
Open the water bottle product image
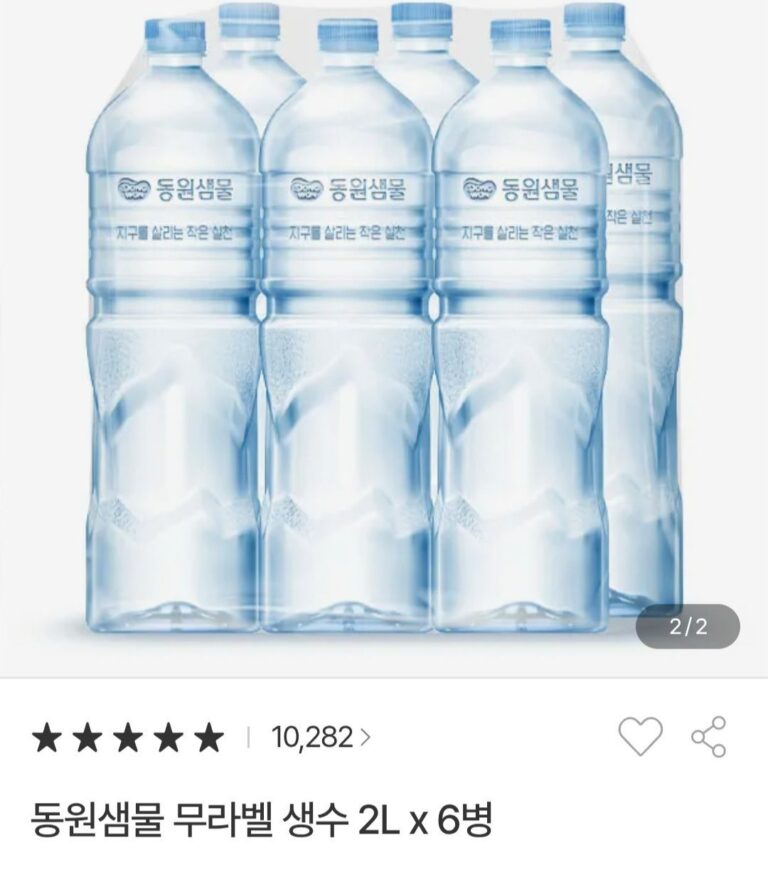(x=384, y=330)
